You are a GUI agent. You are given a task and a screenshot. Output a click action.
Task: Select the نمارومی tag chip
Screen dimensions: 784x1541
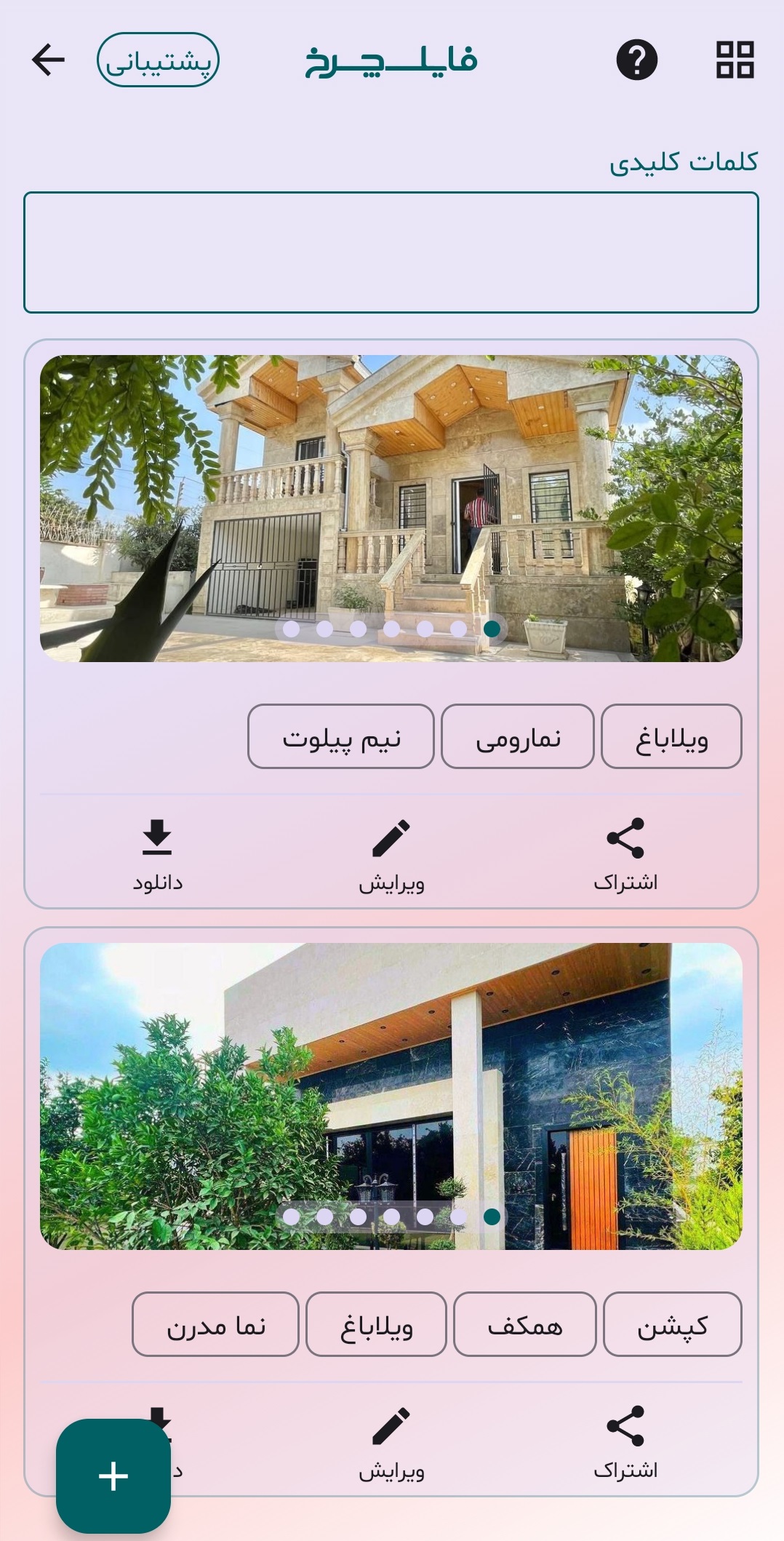tap(517, 736)
